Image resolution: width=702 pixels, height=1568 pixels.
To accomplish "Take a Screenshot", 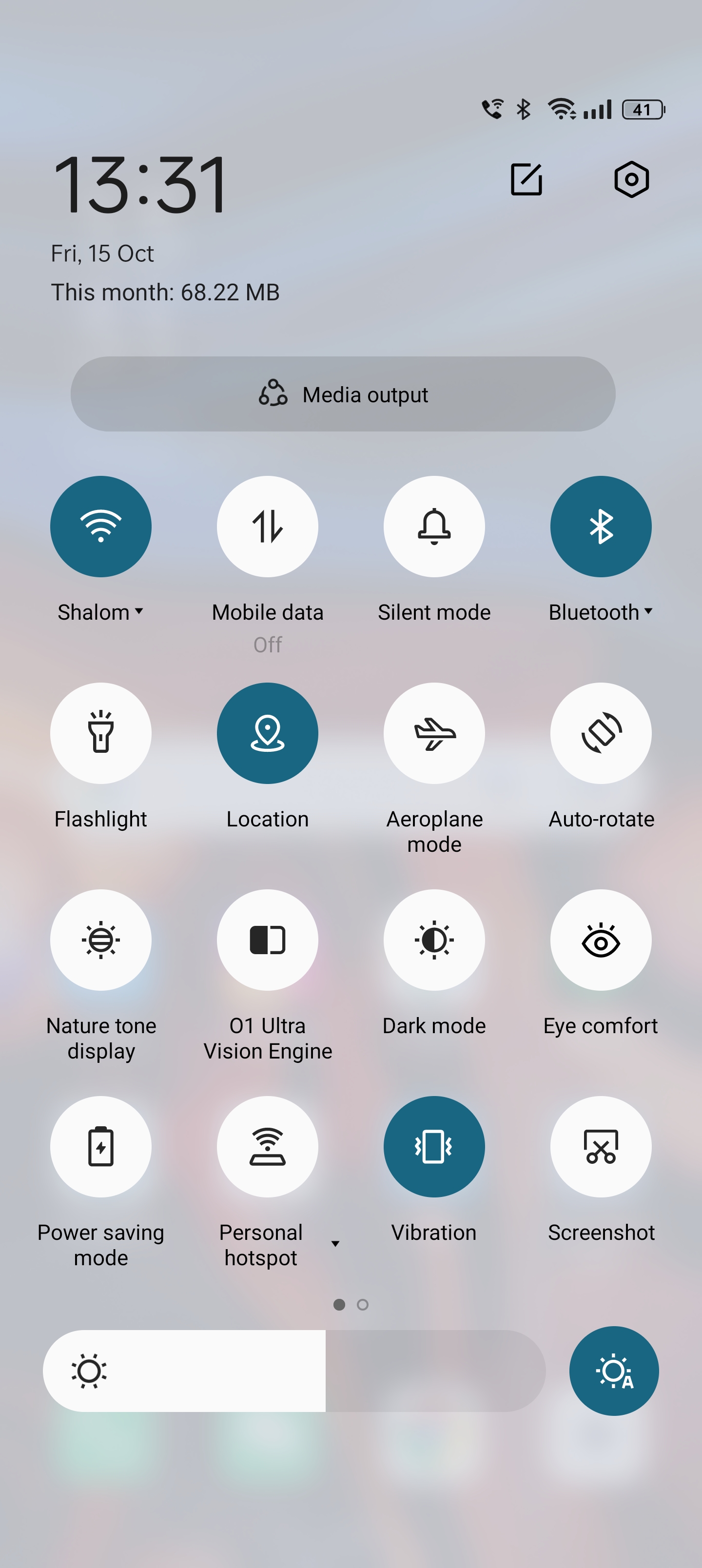I will (601, 1147).
